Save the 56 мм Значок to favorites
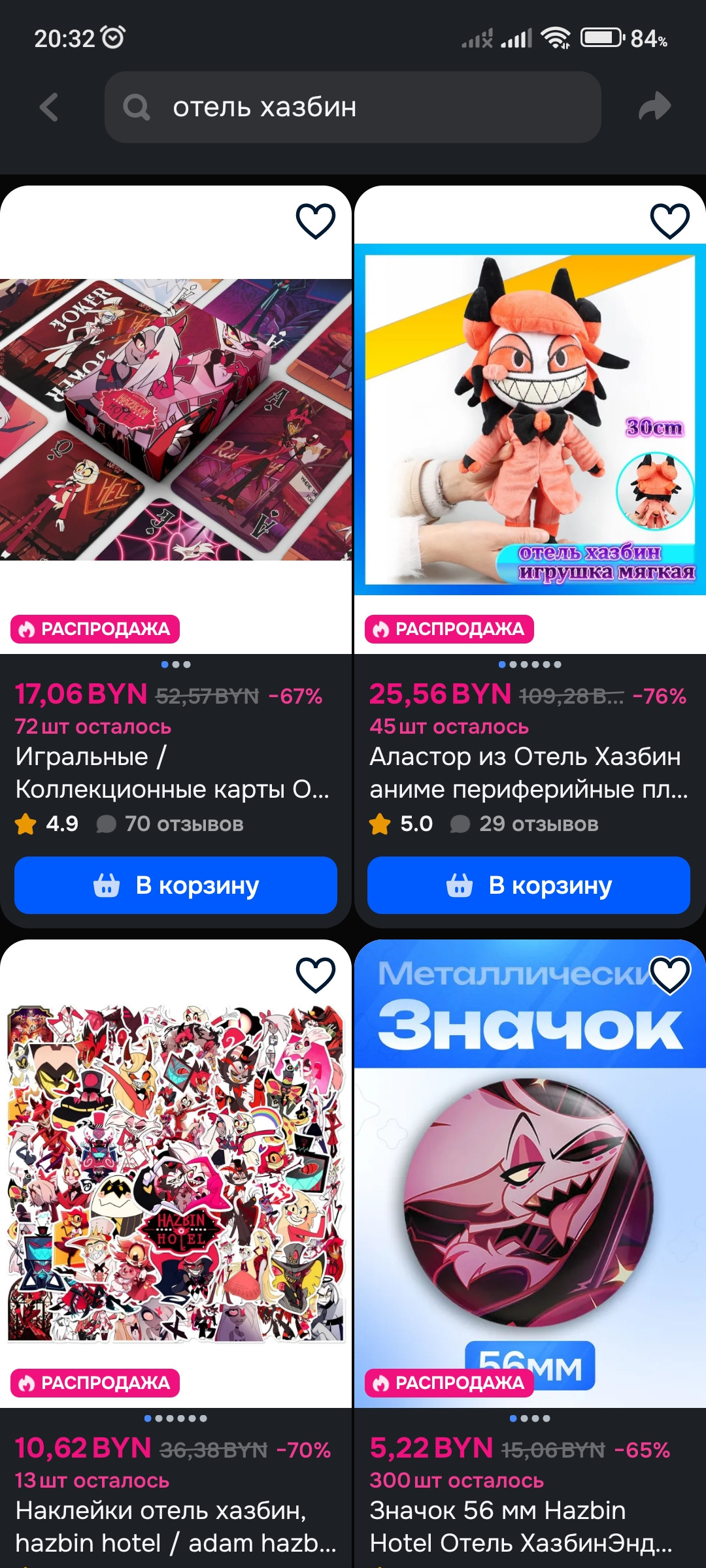 tap(670, 975)
